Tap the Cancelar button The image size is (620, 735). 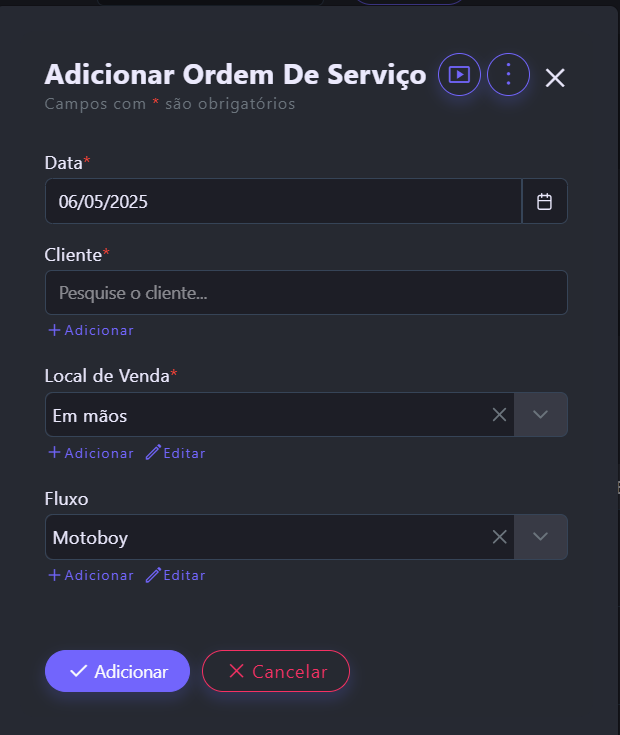[276, 671]
